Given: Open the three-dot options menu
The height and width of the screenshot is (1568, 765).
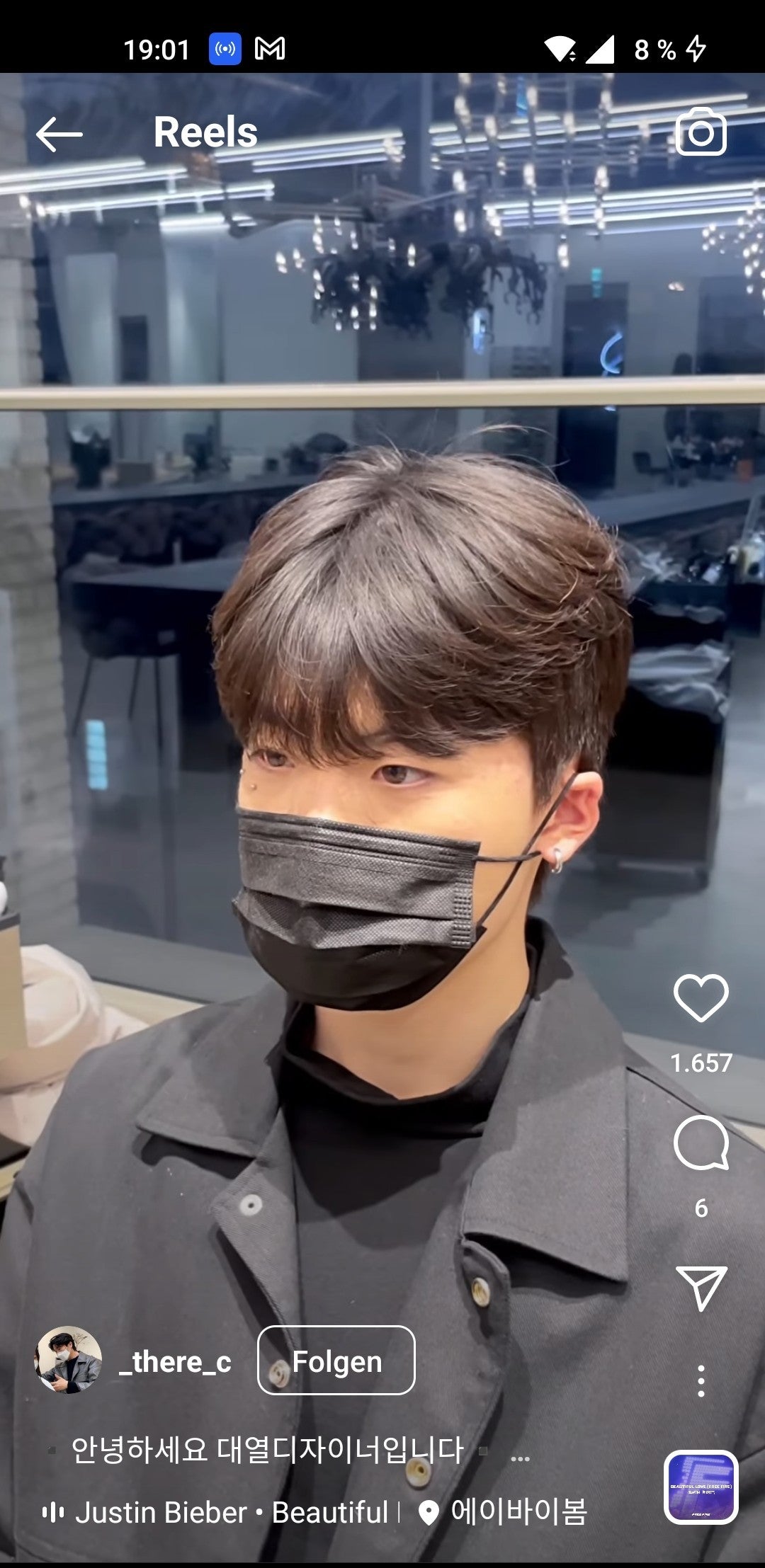Looking at the screenshot, I should (701, 1381).
